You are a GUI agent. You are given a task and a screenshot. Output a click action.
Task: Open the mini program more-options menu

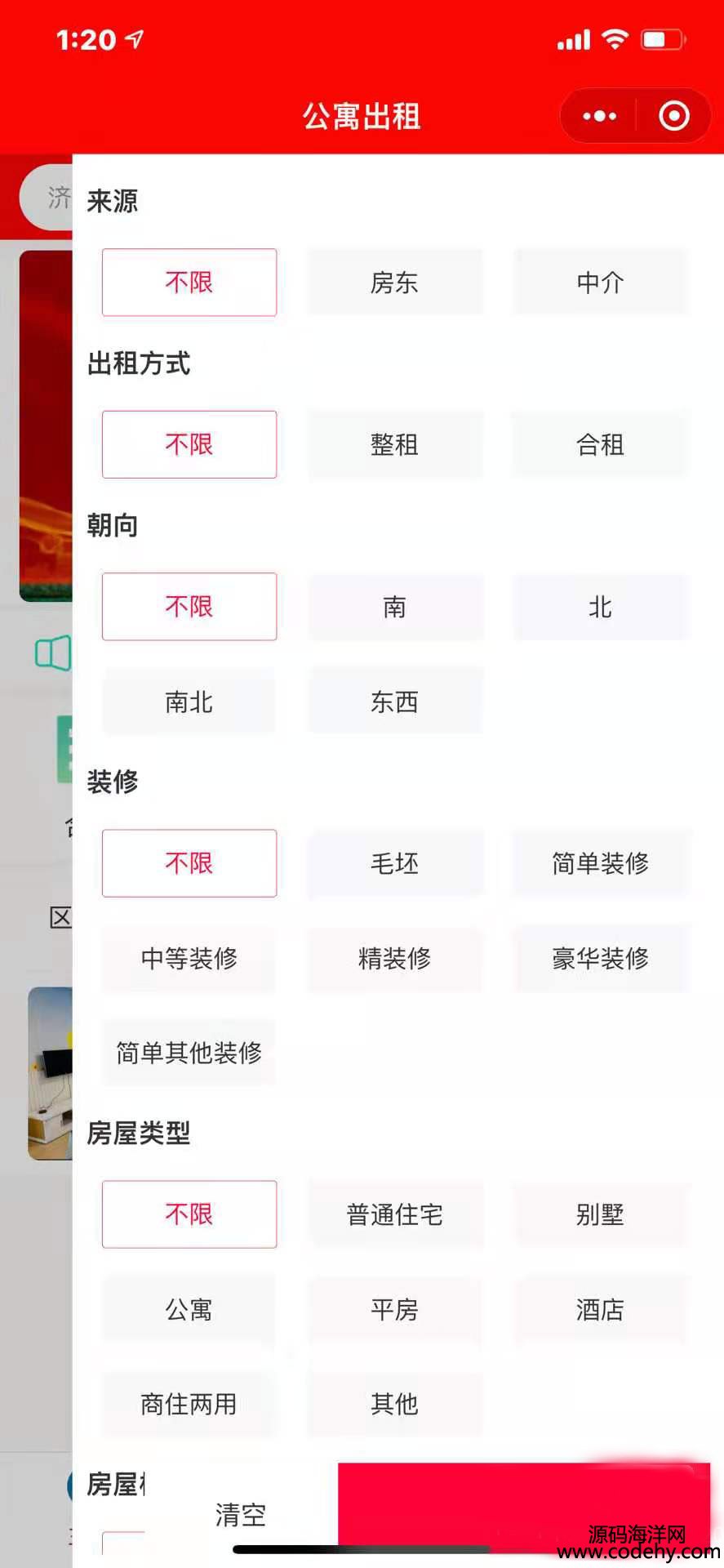(600, 117)
